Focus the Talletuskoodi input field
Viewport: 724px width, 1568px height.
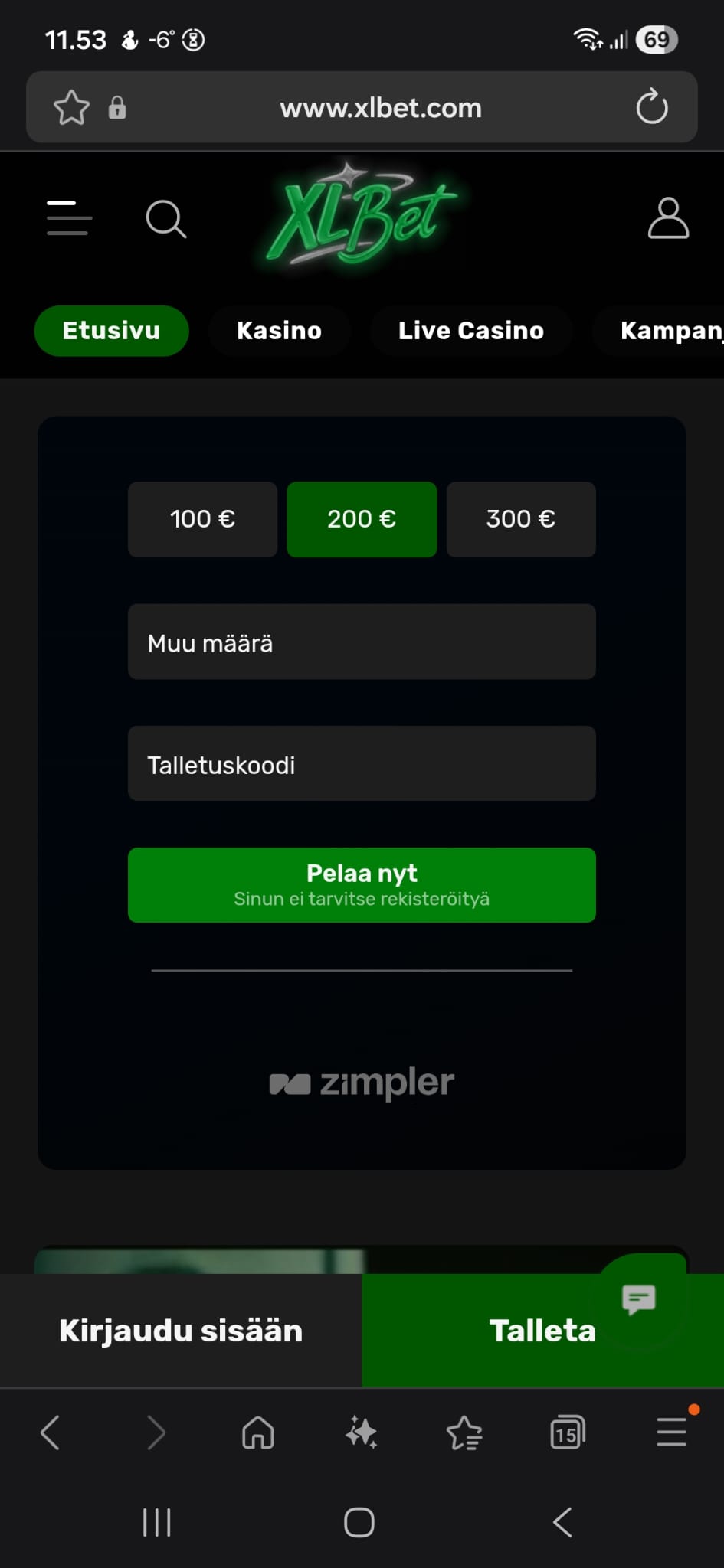pyautogui.click(x=361, y=763)
